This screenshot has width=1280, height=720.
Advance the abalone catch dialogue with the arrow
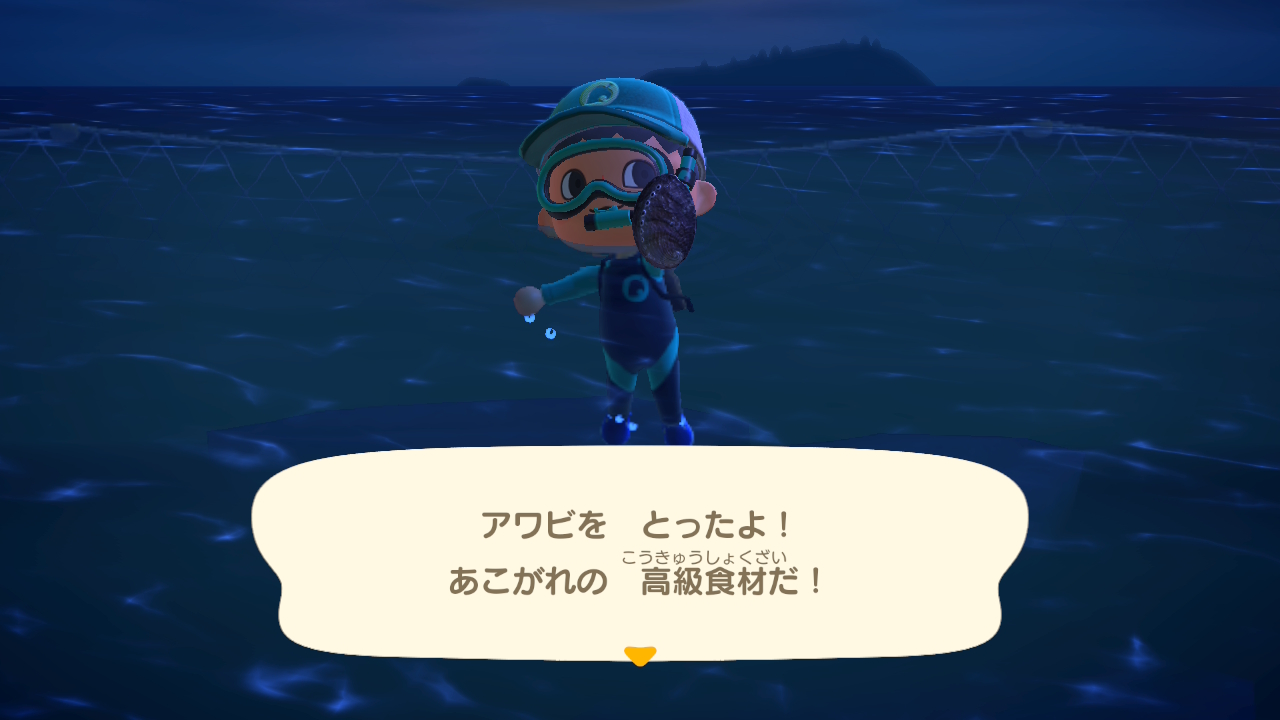tap(639, 655)
